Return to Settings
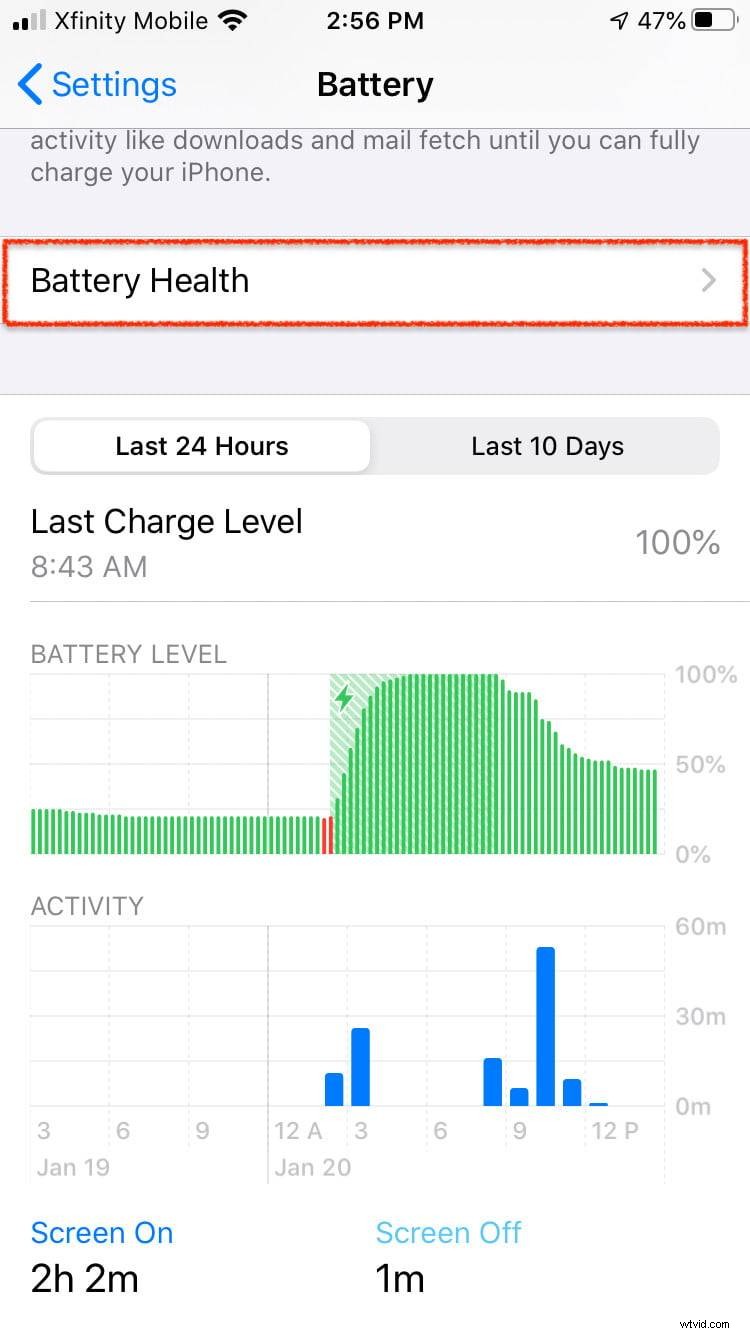Viewport: 750px width, 1334px height. coord(97,85)
